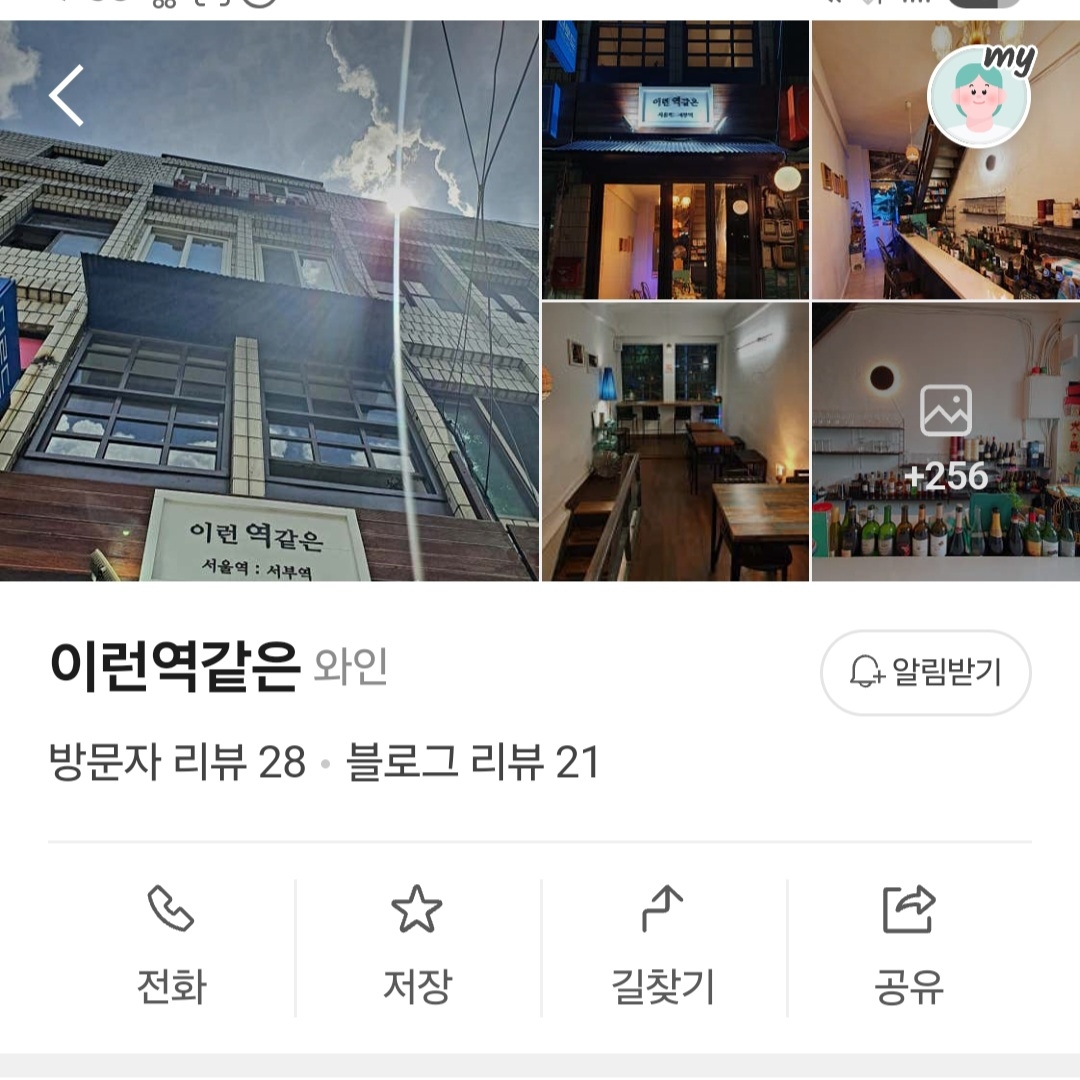This screenshot has width=1080, height=1080.
Task: Open the dining tables interior photo
Action: (x=675, y=442)
